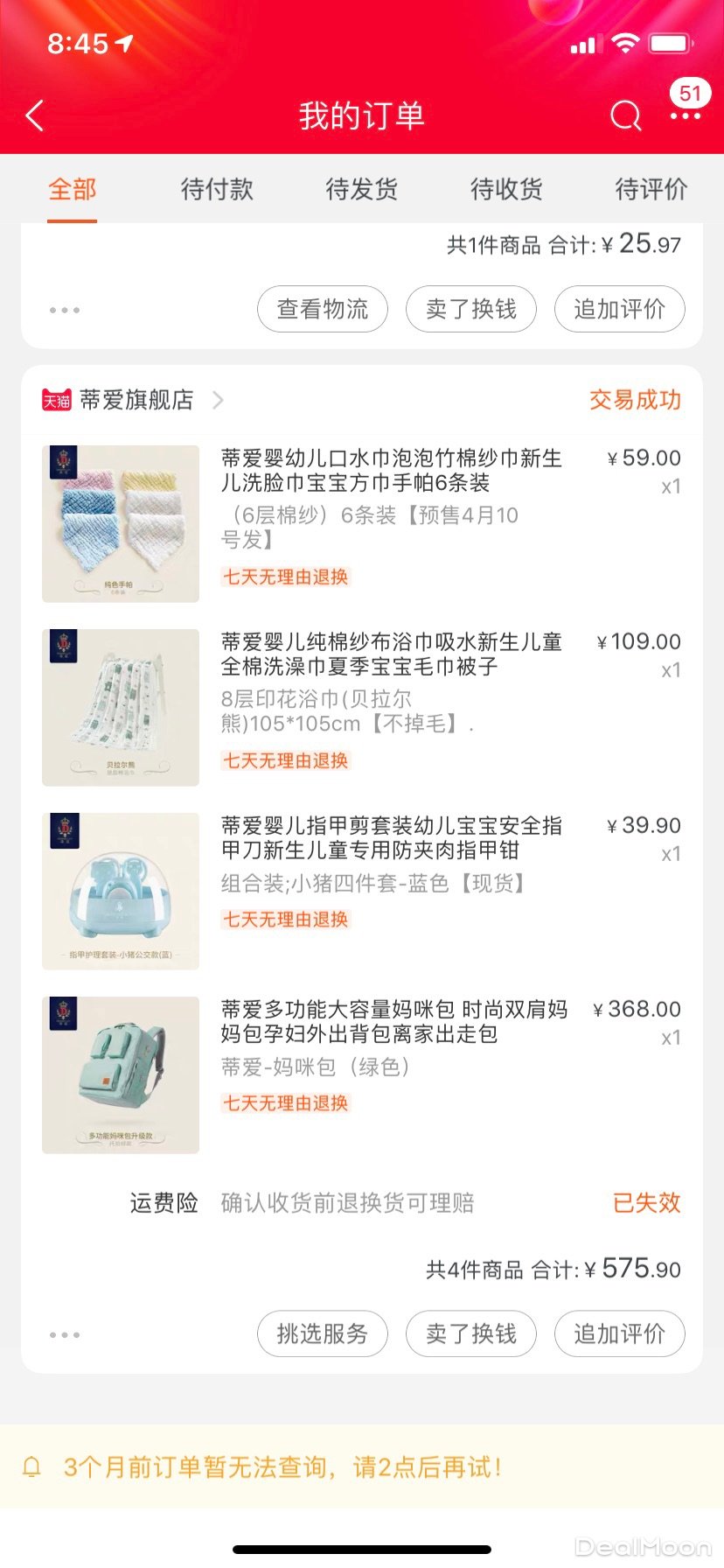The width and height of the screenshot is (724, 1568).
Task: Switch to the 待评价 tab
Action: (x=651, y=189)
